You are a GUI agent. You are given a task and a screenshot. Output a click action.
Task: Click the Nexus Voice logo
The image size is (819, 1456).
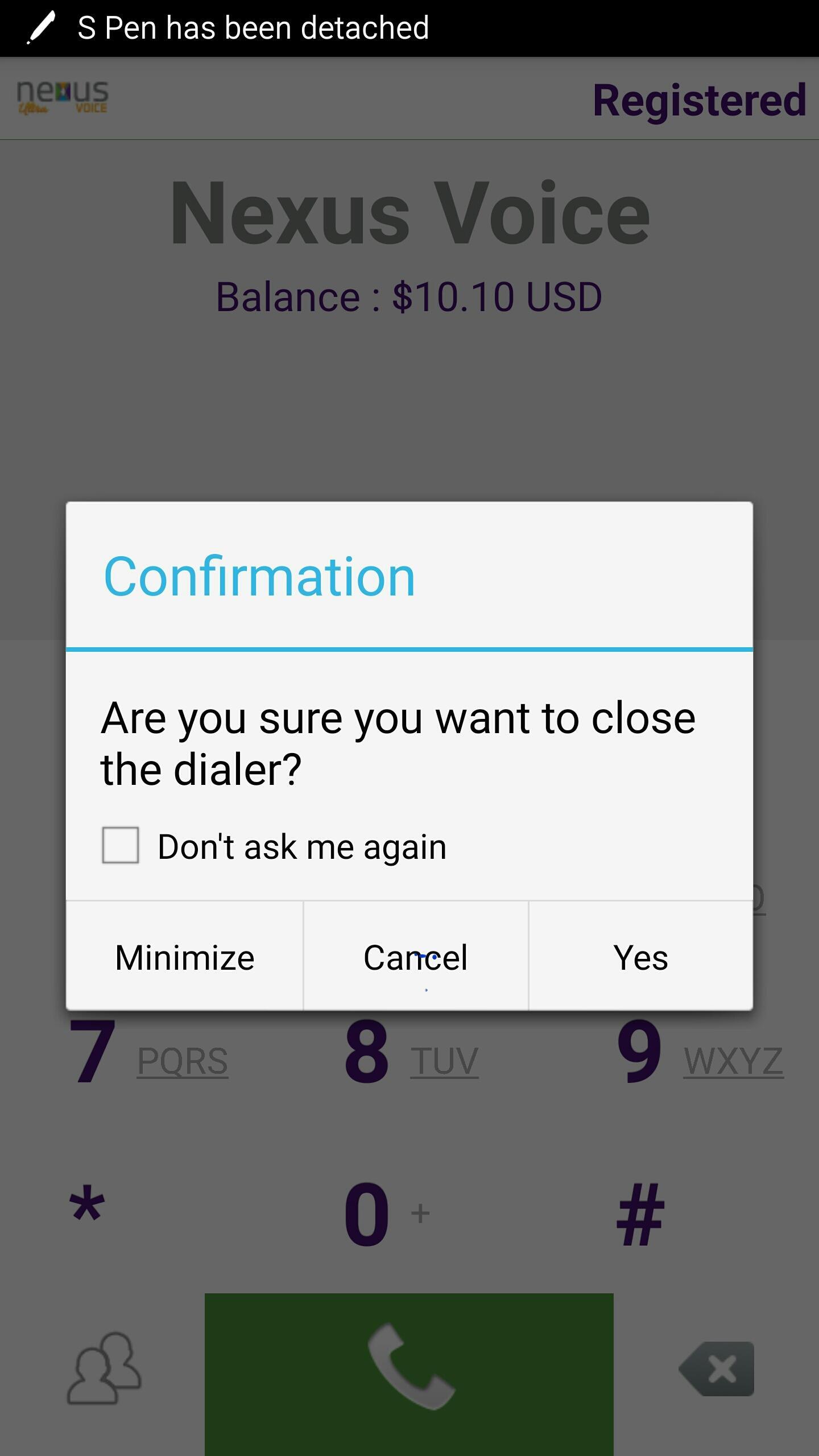click(x=63, y=98)
